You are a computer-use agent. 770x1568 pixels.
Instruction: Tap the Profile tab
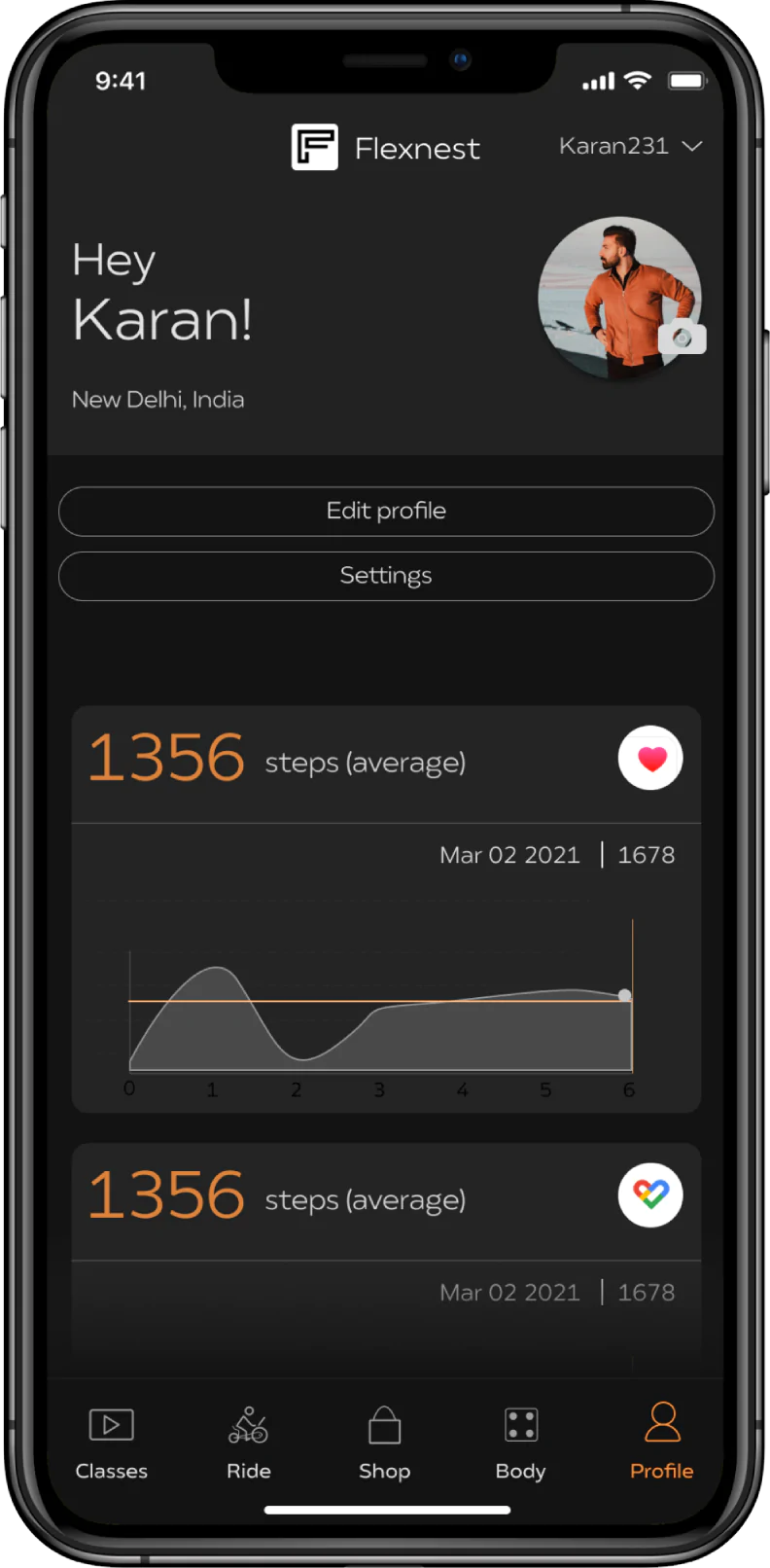pyautogui.click(x=661, y=1443)
